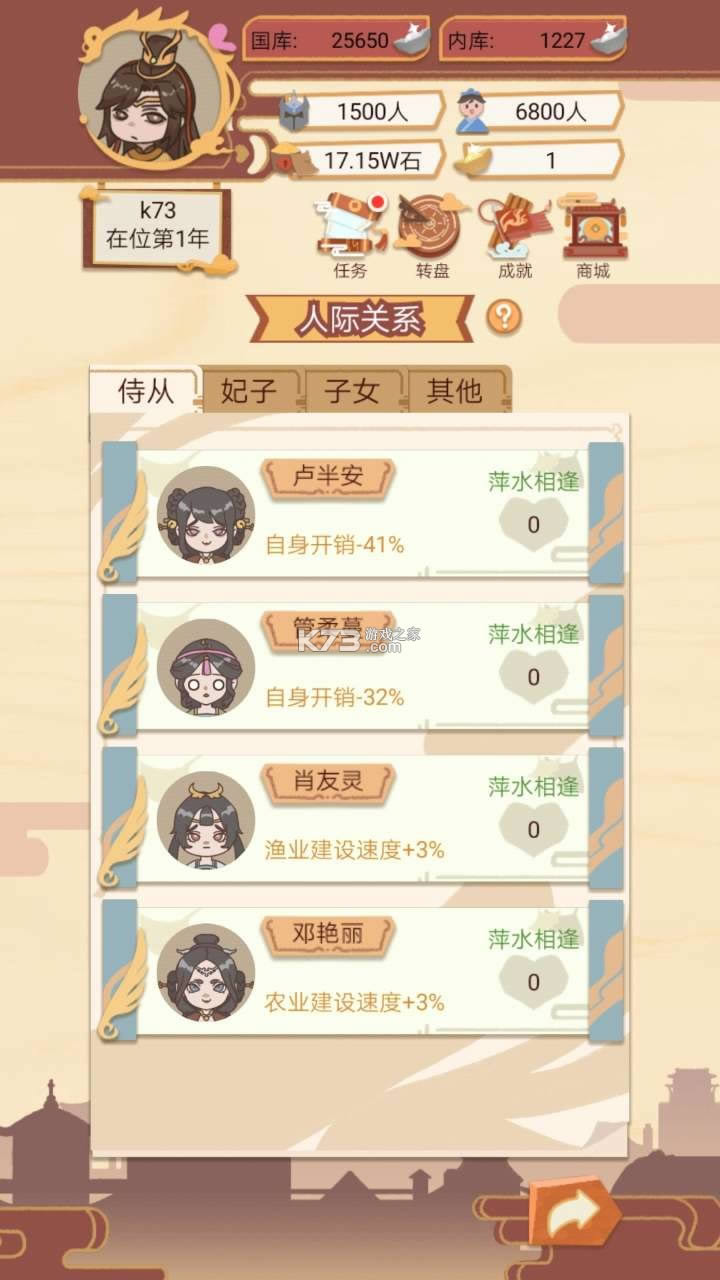Viewport: 720px width, 1280px height.
Task: Open the 成就 achievements icon
Action: point(515,232)
